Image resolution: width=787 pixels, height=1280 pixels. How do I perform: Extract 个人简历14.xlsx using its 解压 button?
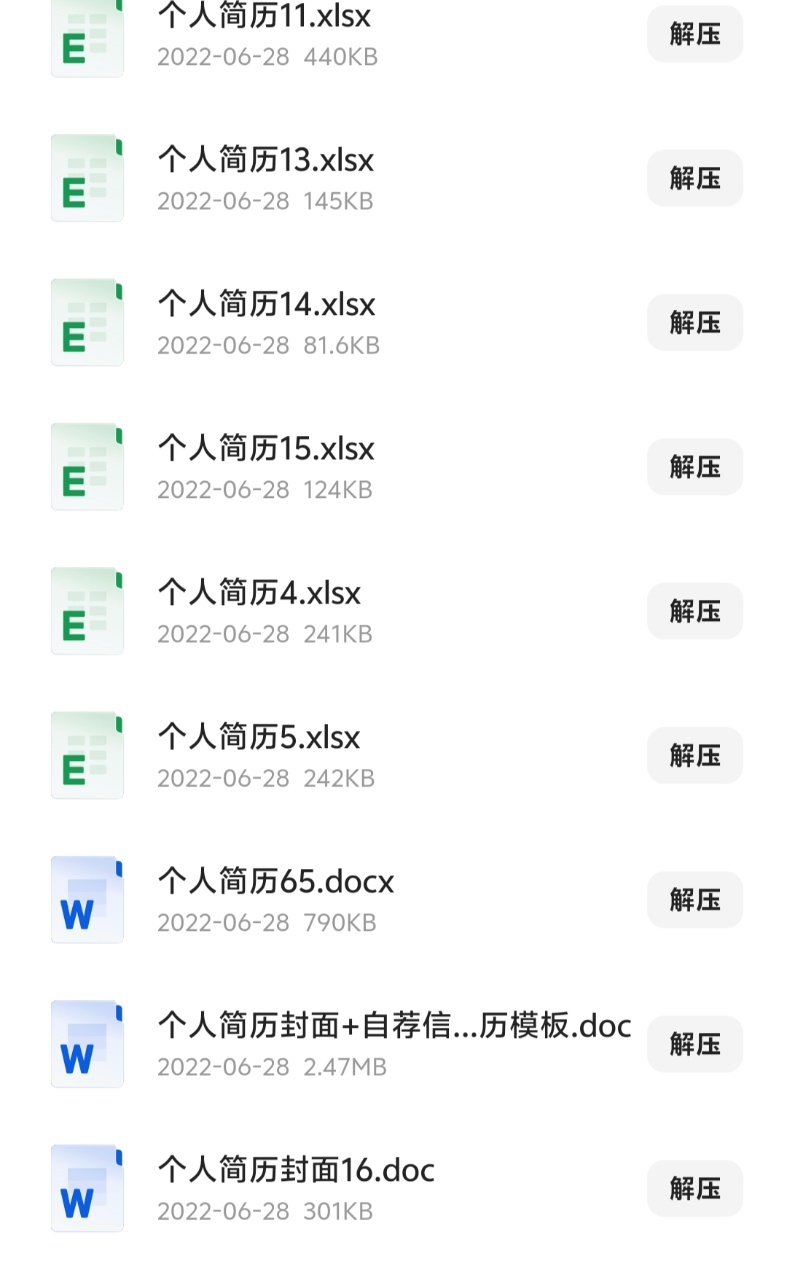click(694, 322)
